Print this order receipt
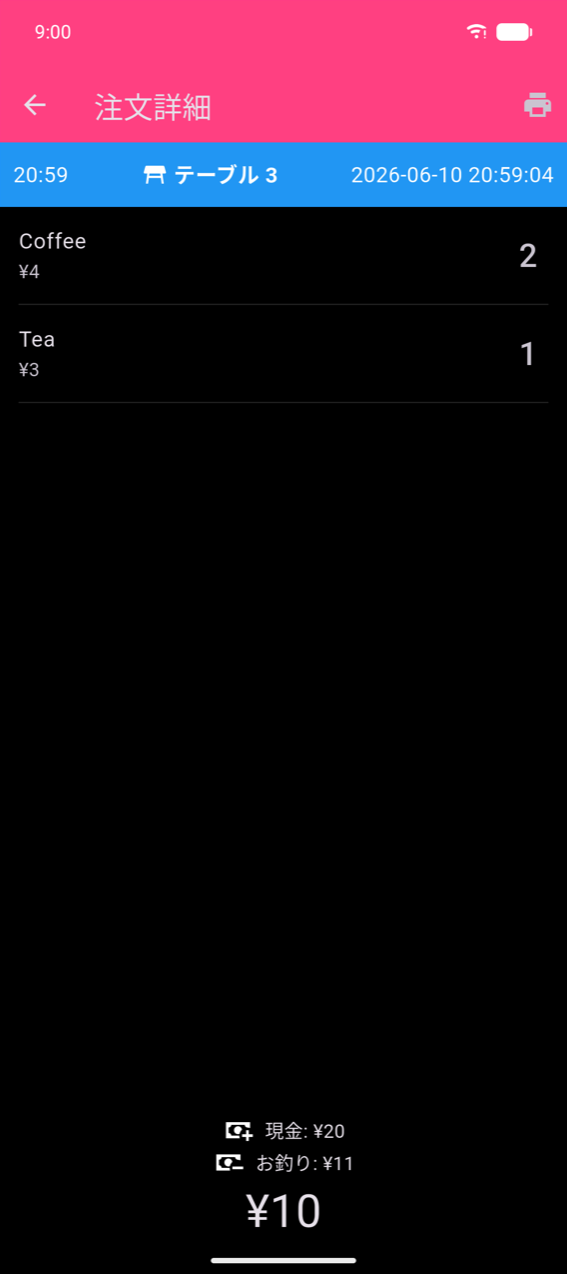Screen dimensions: 567x1274 click(537, 105)
